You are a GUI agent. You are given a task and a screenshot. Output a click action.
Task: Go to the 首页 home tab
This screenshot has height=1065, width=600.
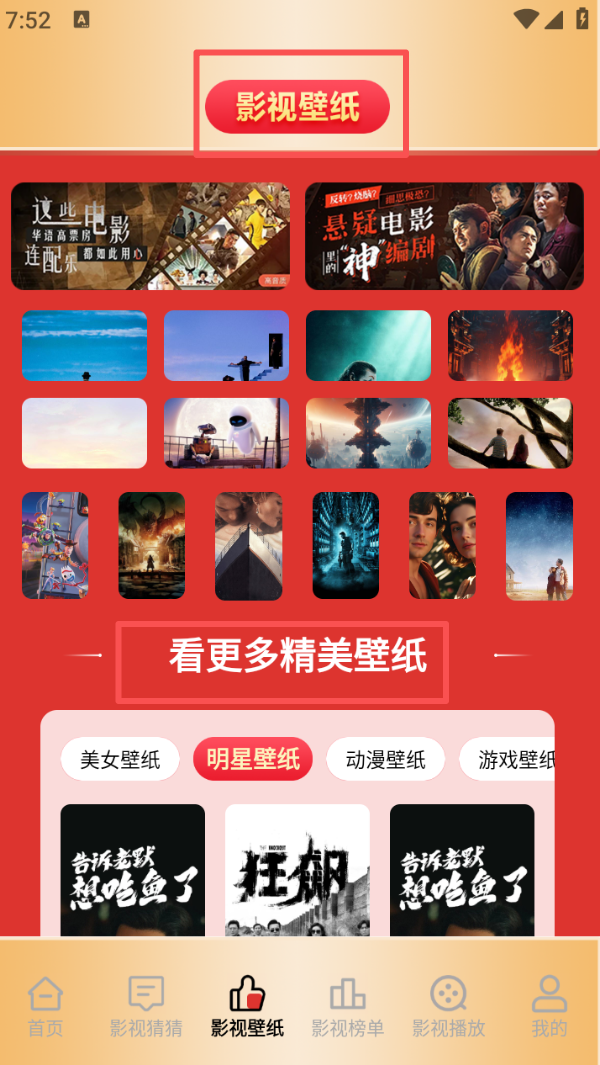pos(45,1006)
